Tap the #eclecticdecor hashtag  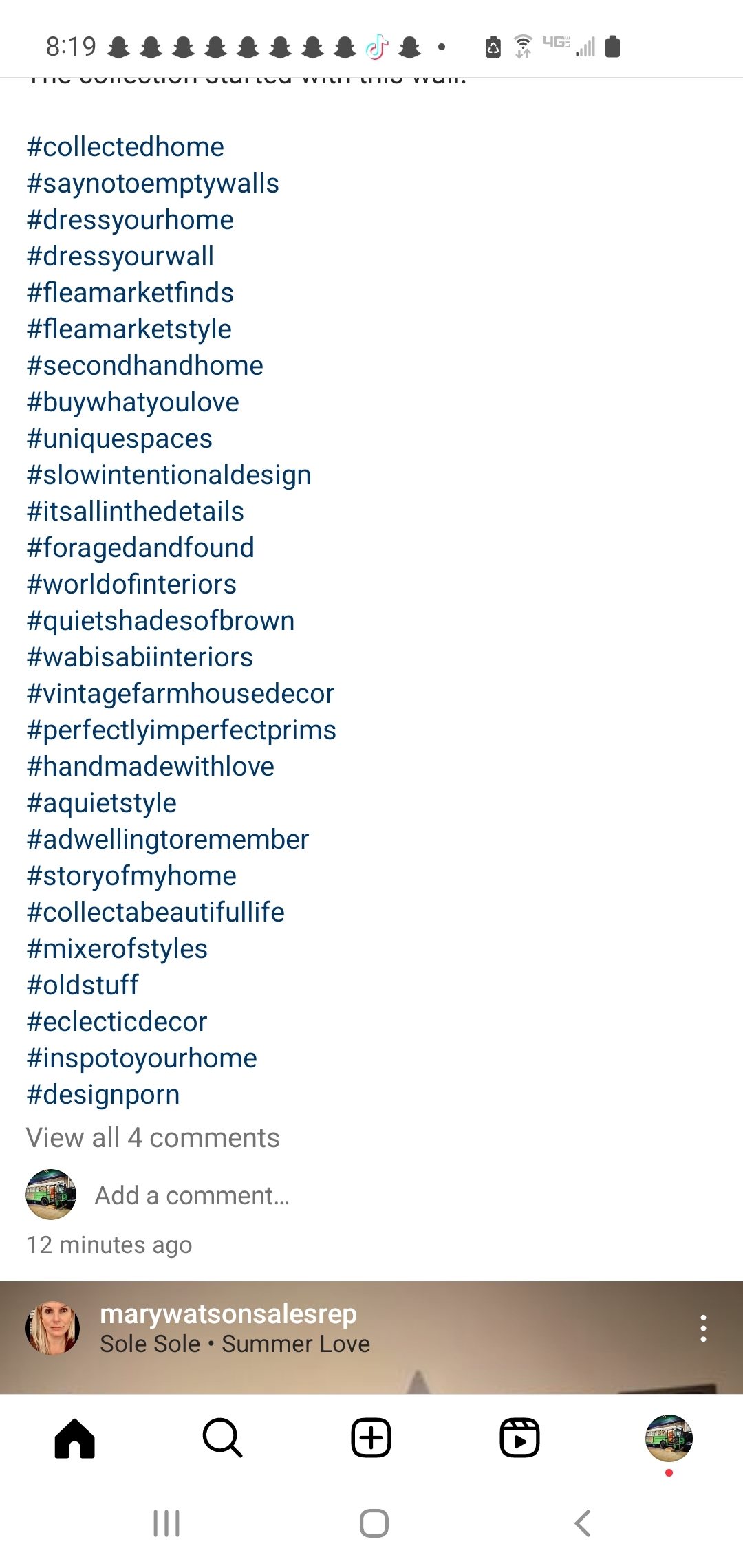[117, 1022]
